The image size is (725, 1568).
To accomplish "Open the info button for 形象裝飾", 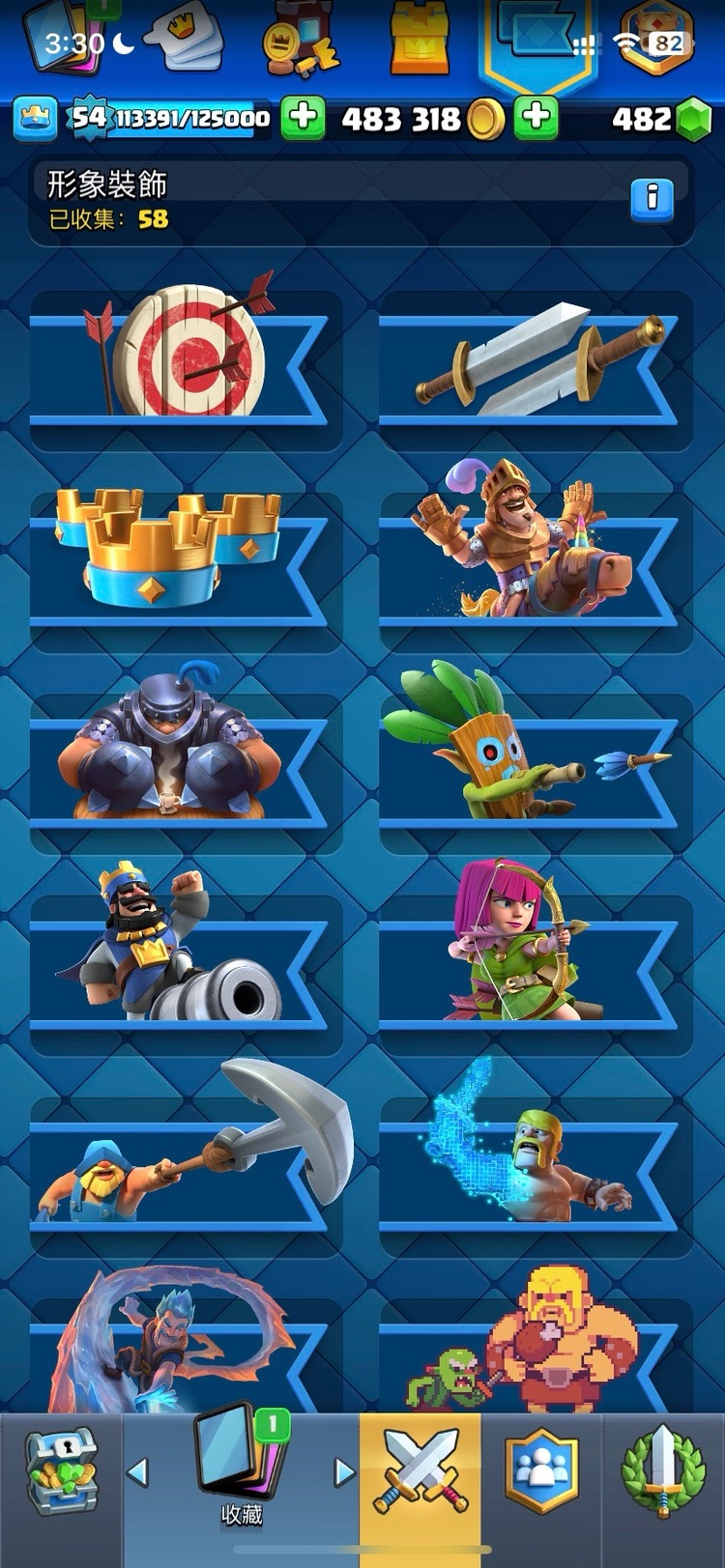I will pyautogui.click(x=652, y=199).
